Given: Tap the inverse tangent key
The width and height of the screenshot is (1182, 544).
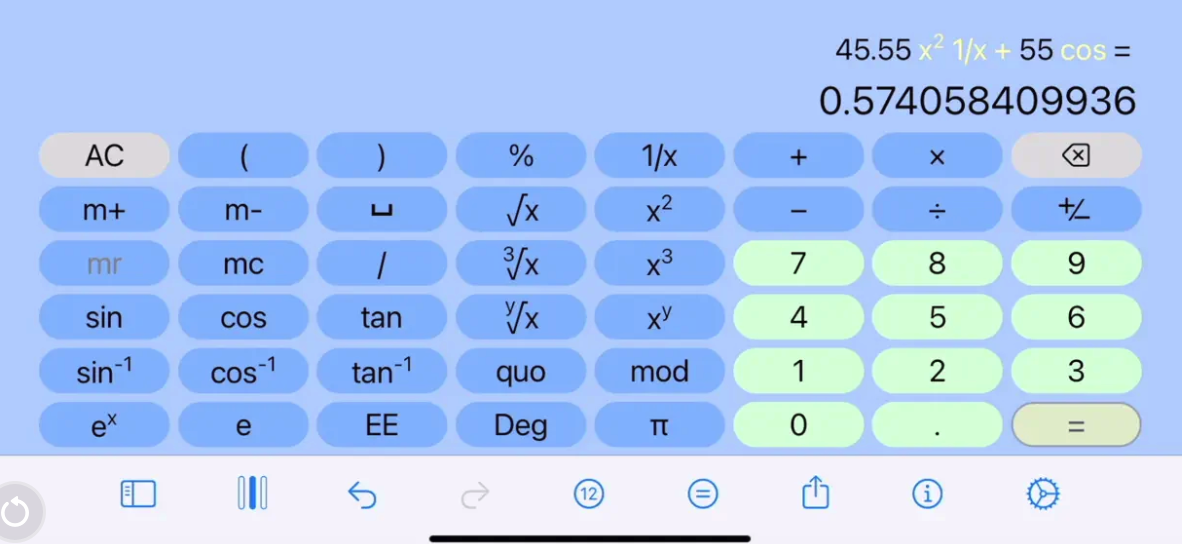Looking at the screenshot, I should pyautogui.click(x=382, y=372).
